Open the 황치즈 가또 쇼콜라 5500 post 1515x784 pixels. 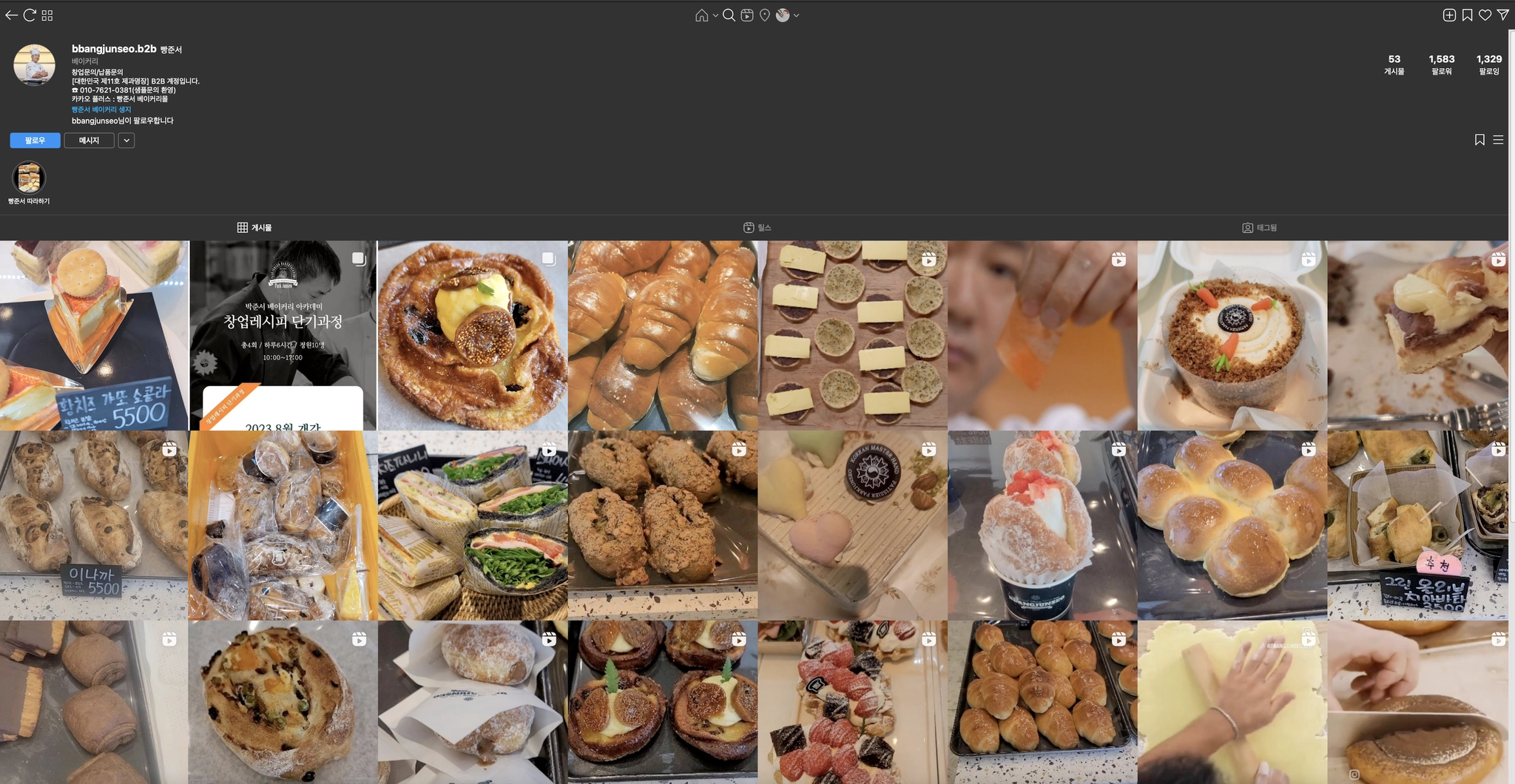tap(94, 335)
